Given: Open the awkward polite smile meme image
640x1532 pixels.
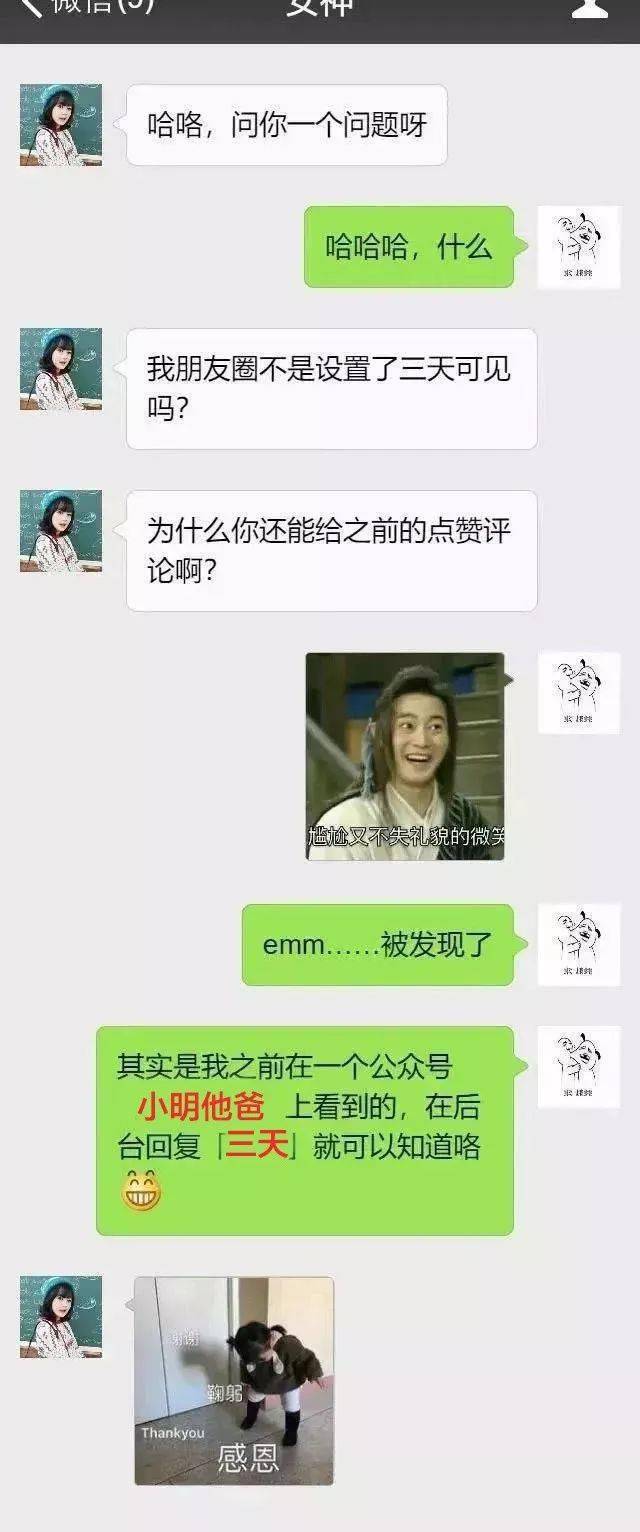Looking at the screenshot, I should click(405, 756).
